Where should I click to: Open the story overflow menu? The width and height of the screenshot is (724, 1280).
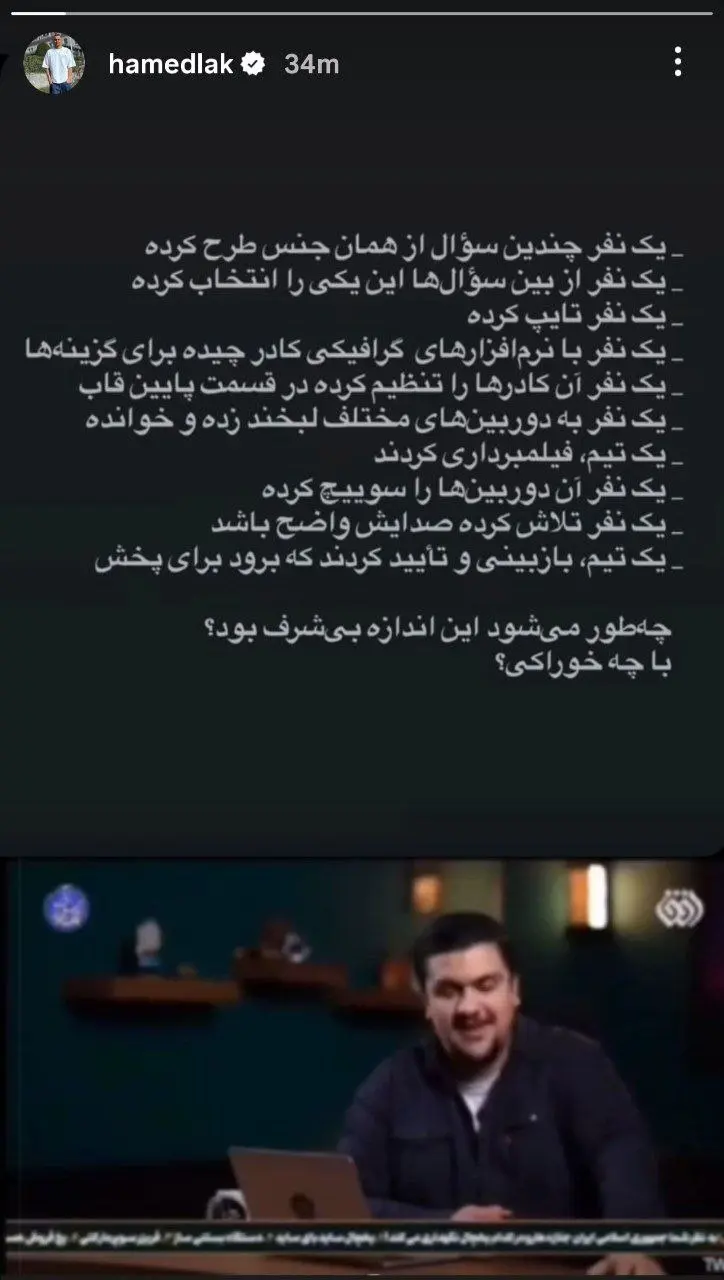tap(677, 63)
